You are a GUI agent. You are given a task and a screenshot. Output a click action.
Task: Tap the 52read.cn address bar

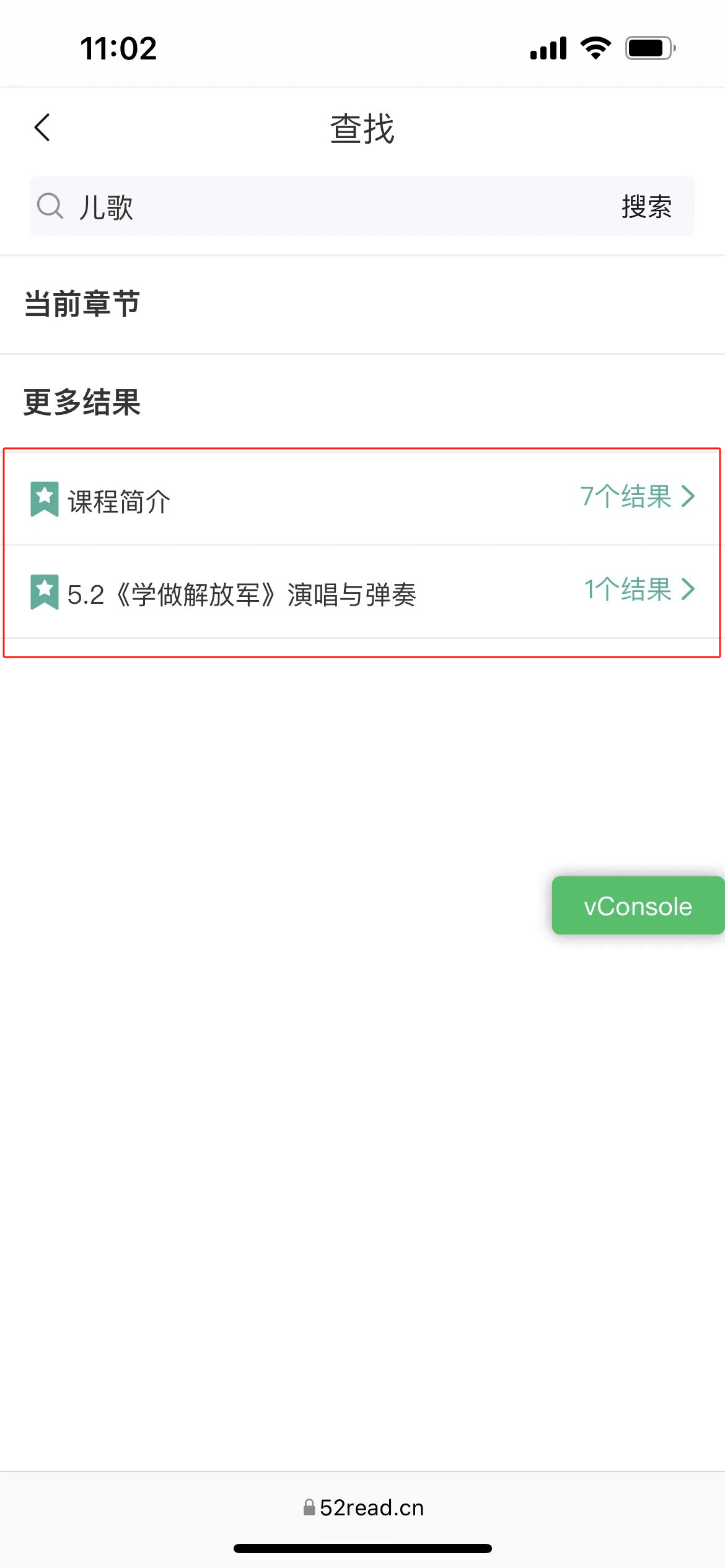pos(363,1507)
